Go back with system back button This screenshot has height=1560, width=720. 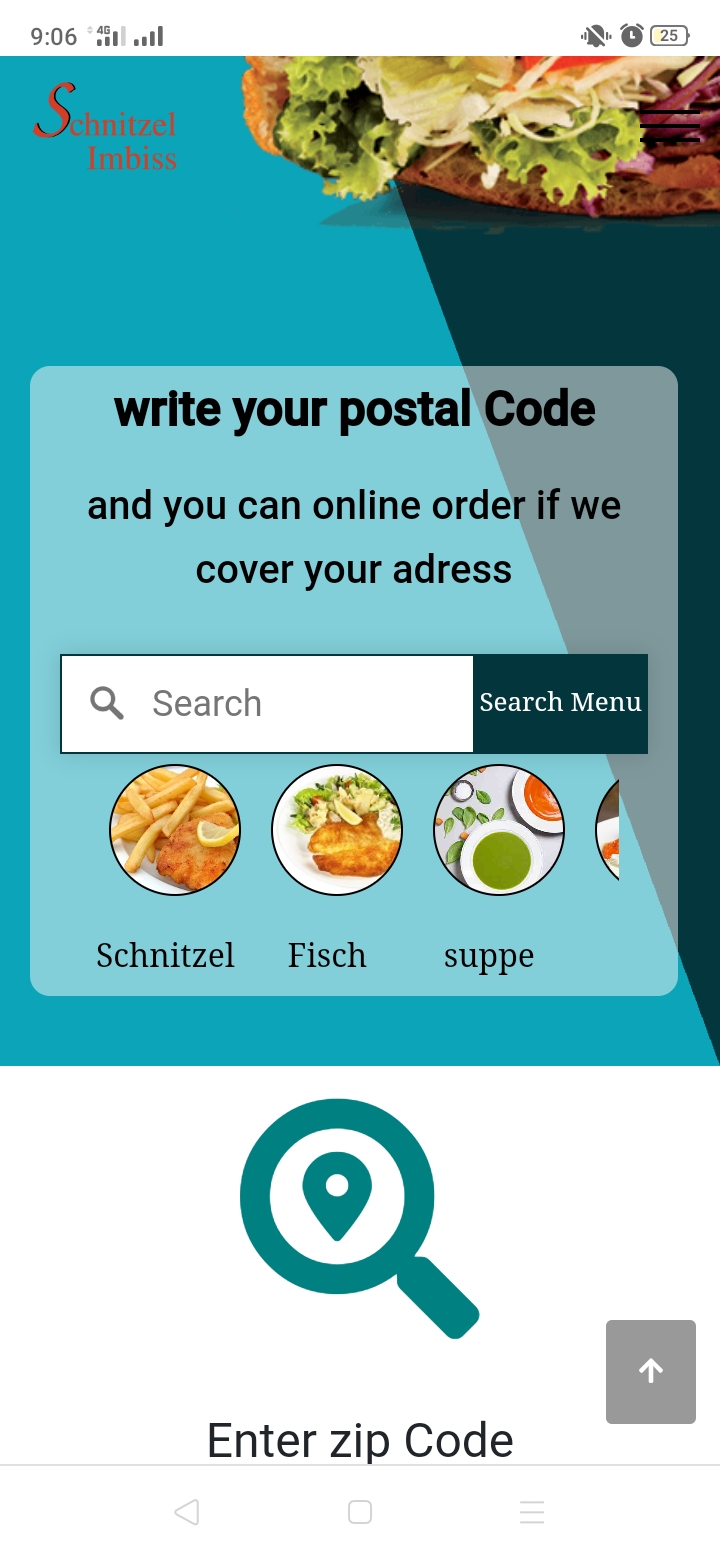pyautogui.click(x=187, y=1512)
